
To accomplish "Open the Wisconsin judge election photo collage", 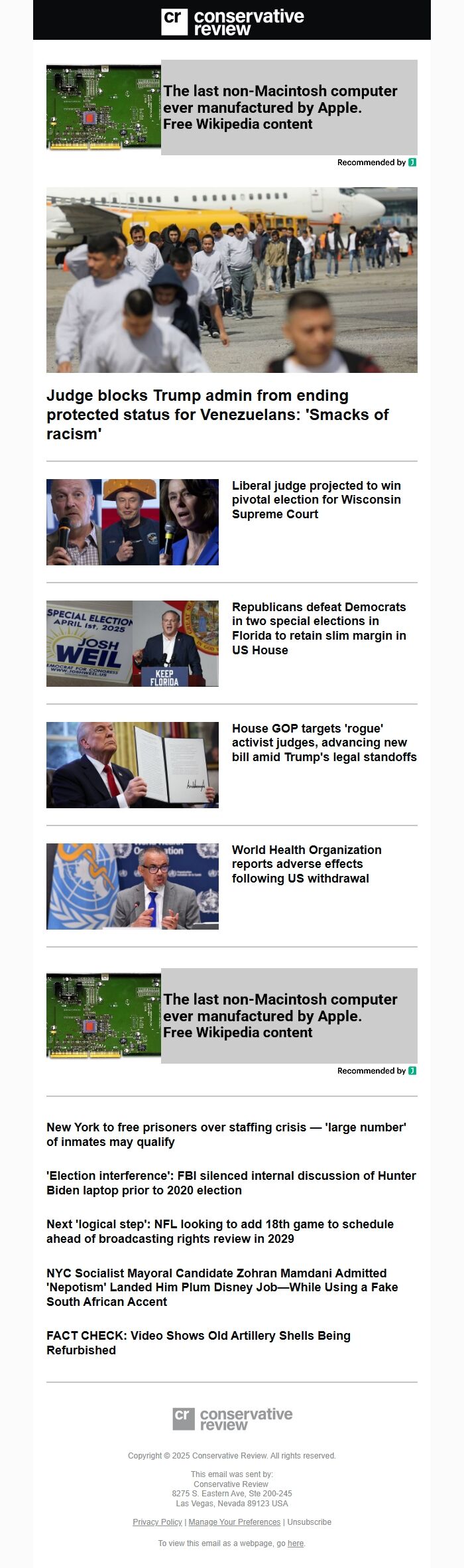I will [132, 522].
